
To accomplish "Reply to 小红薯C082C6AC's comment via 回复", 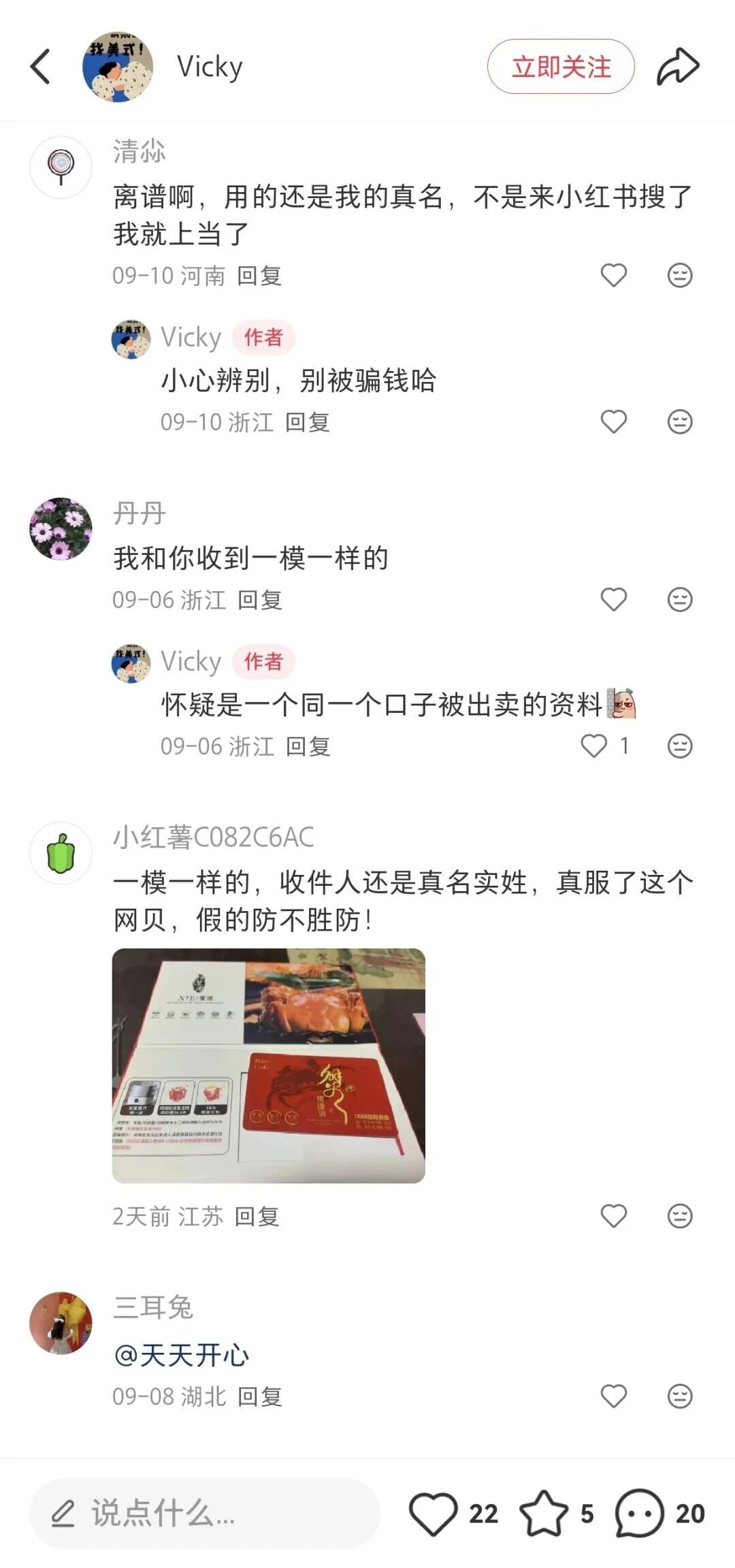I will click(257, 1216).
